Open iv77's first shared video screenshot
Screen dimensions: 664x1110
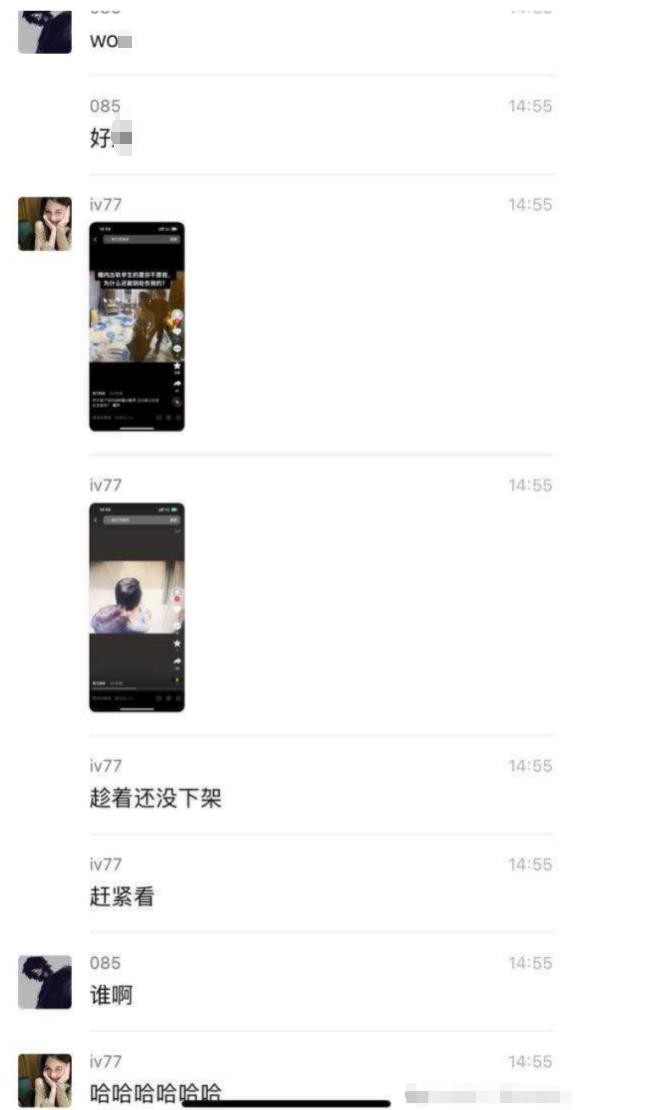point(137,326)
